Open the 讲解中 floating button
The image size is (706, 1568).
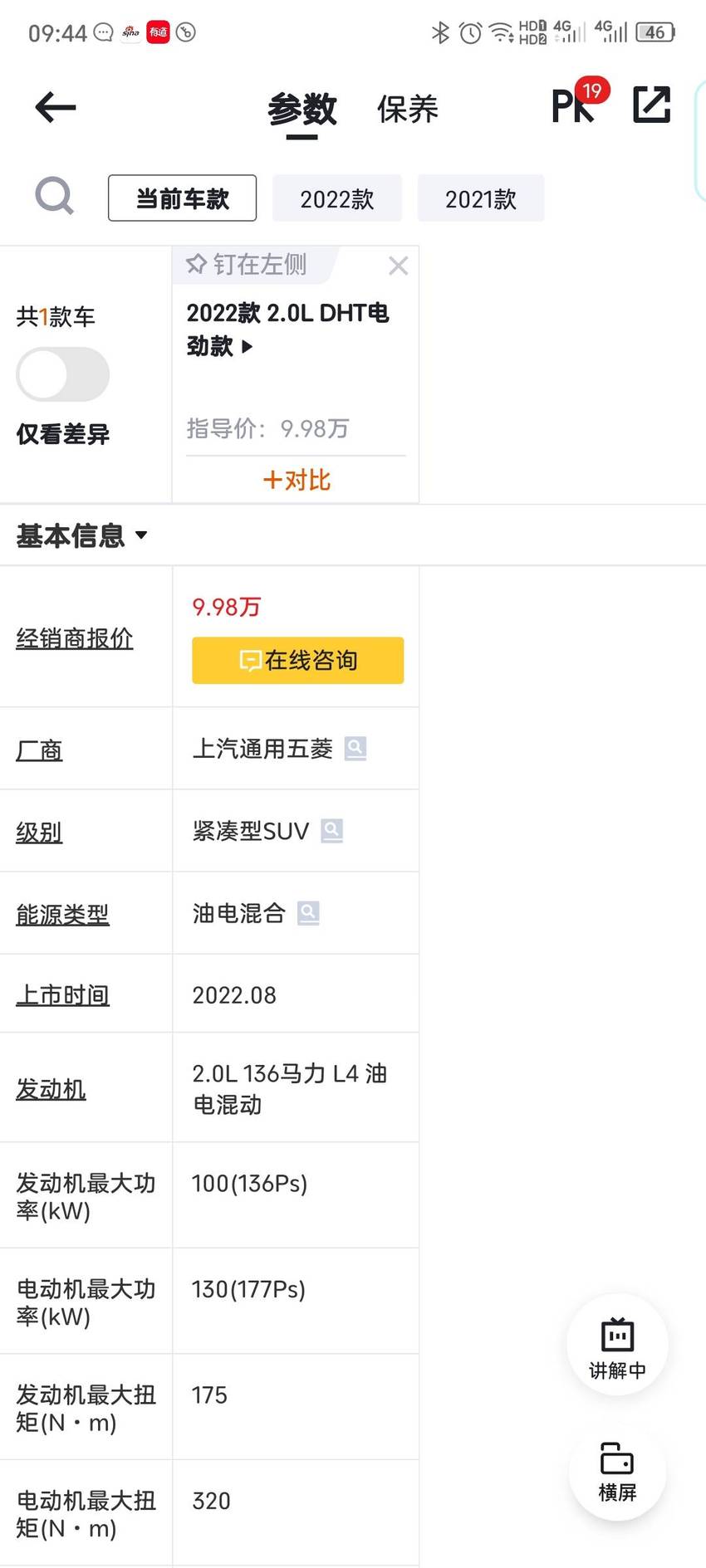[617, 1345]
